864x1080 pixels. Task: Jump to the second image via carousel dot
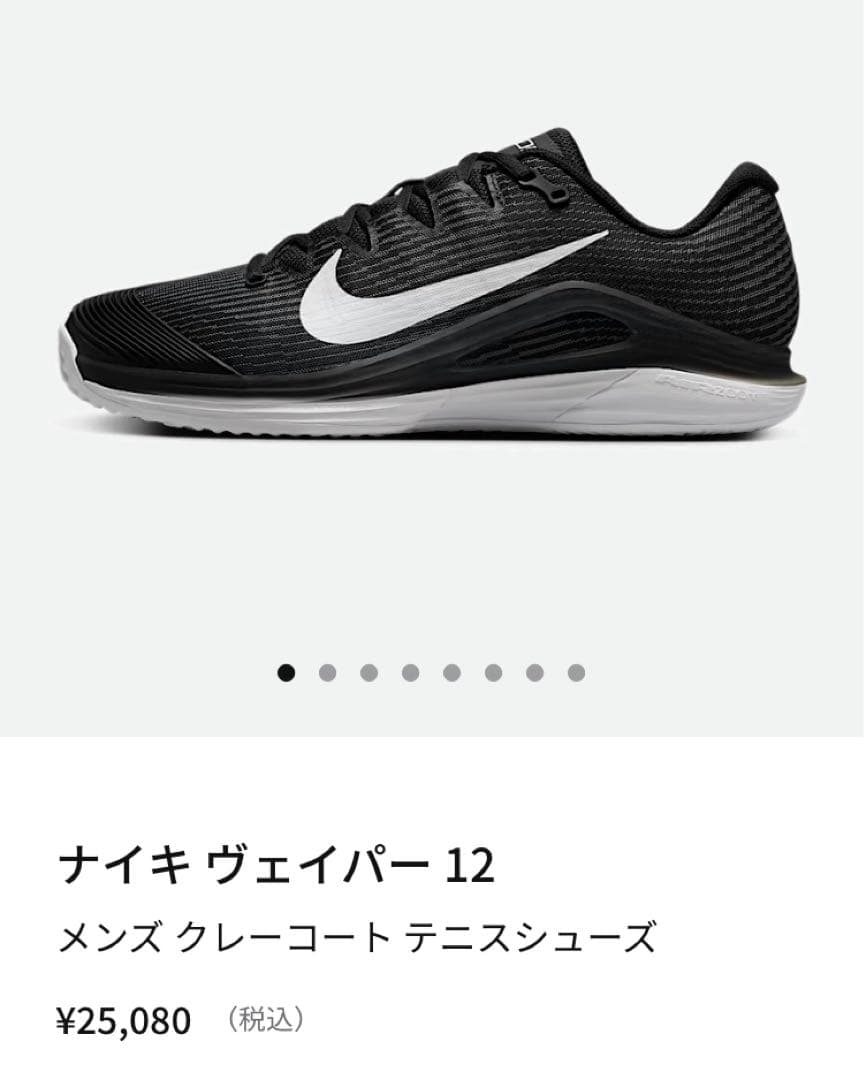pyautogui.click(x=328, y=673)
